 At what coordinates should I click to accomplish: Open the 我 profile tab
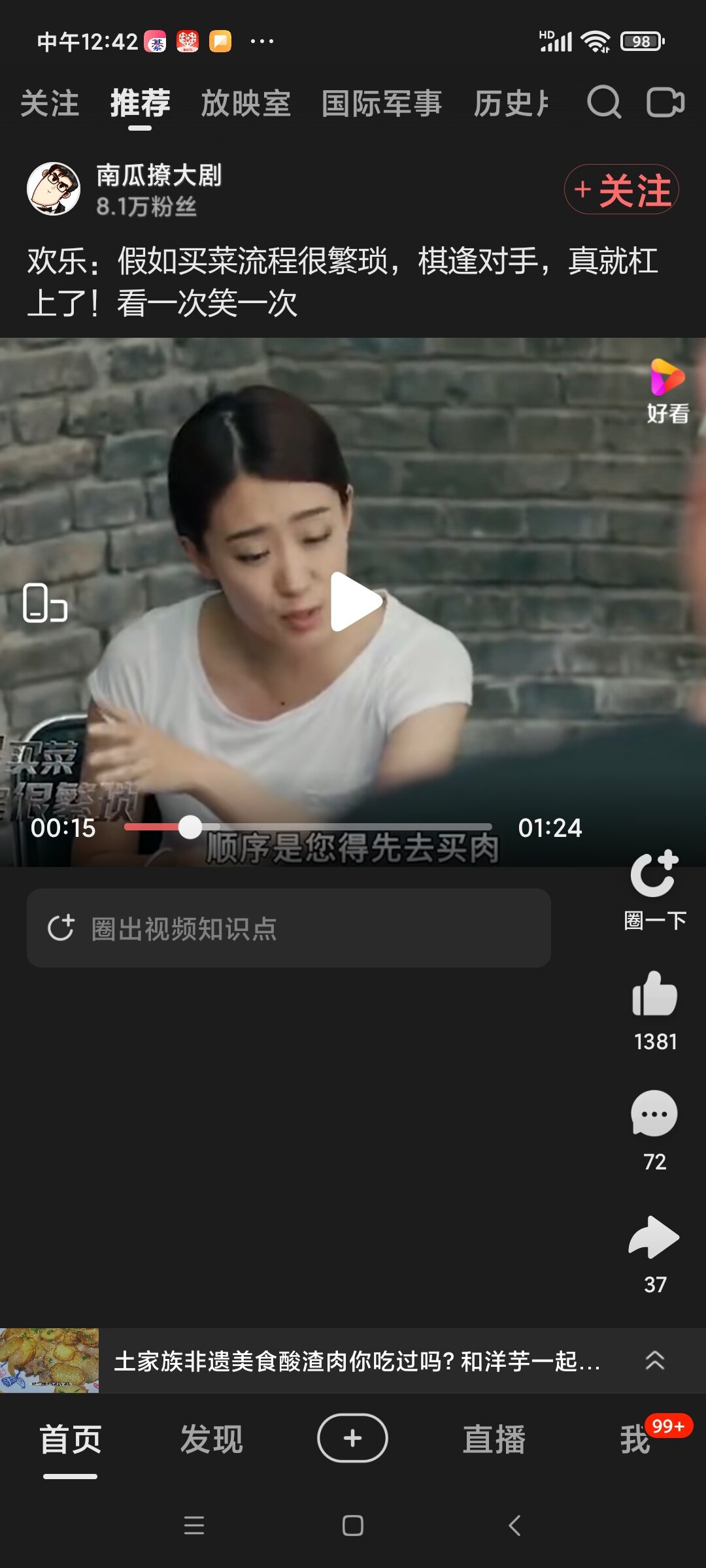[x=635, y=1439]
